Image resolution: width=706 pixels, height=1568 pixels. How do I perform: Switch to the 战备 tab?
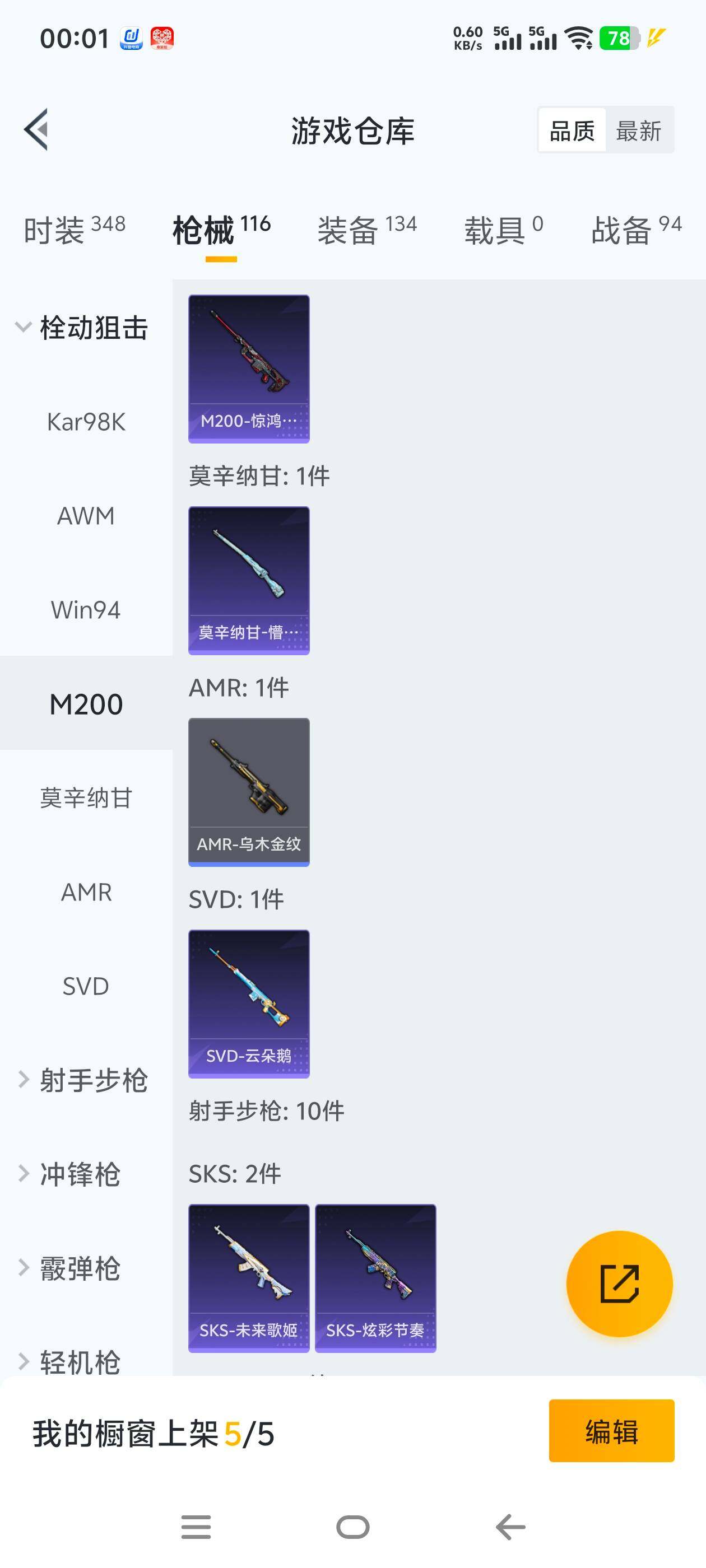pos(635,230)
